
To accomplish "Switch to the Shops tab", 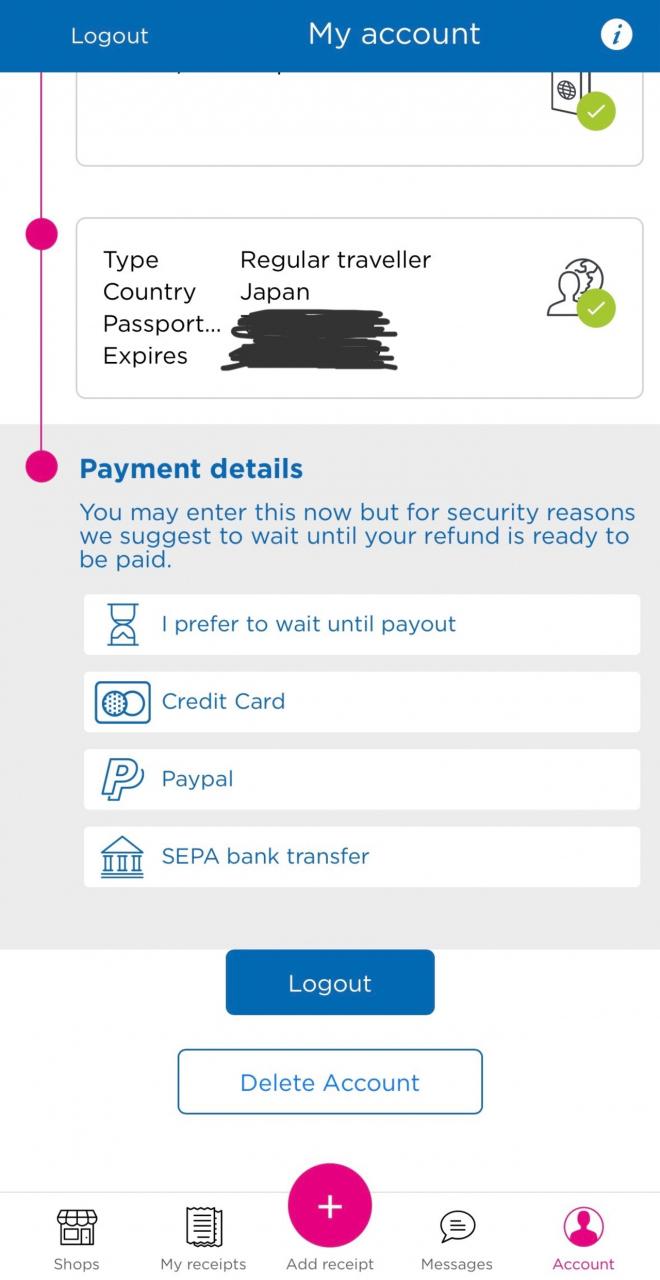I will point(76,1239).
